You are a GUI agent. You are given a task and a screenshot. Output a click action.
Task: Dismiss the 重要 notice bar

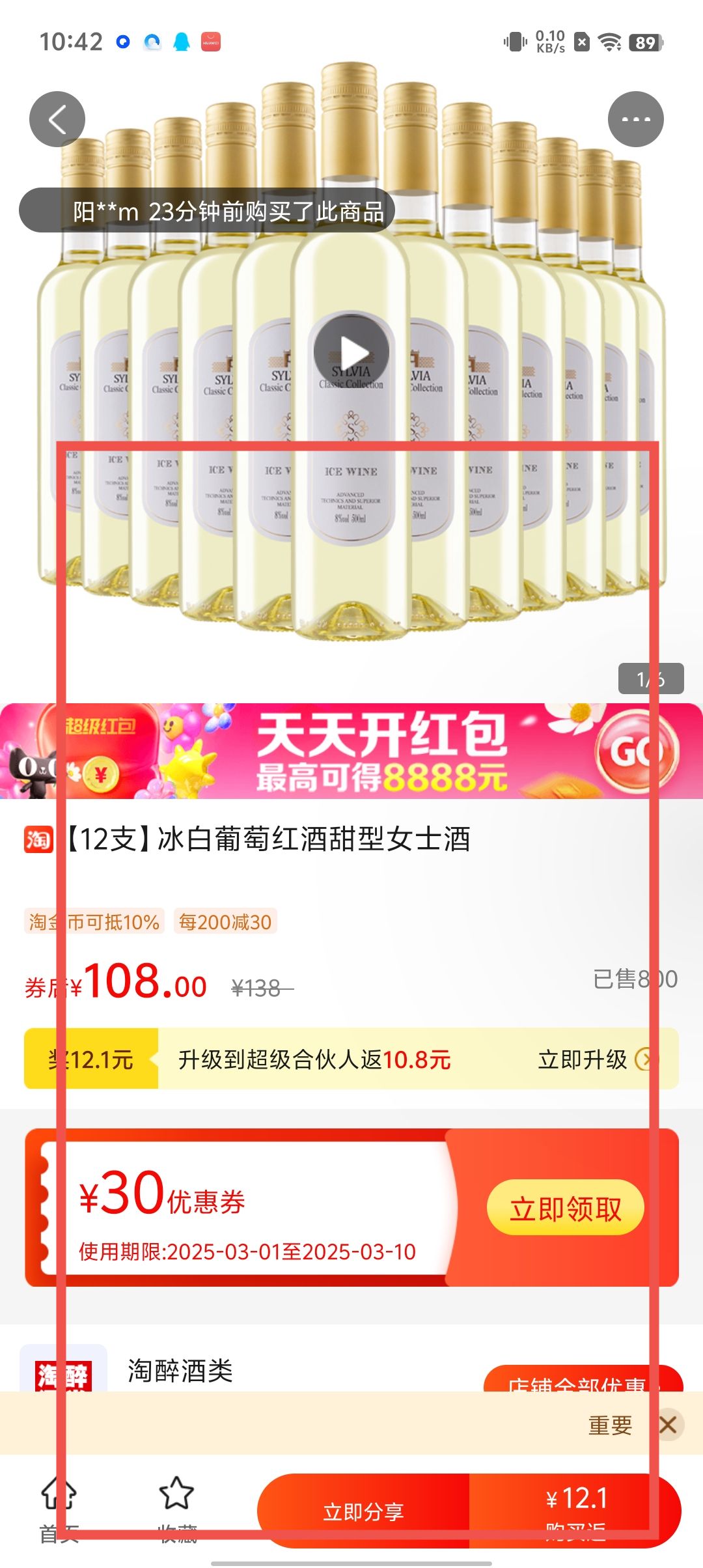click(669, 1425)
